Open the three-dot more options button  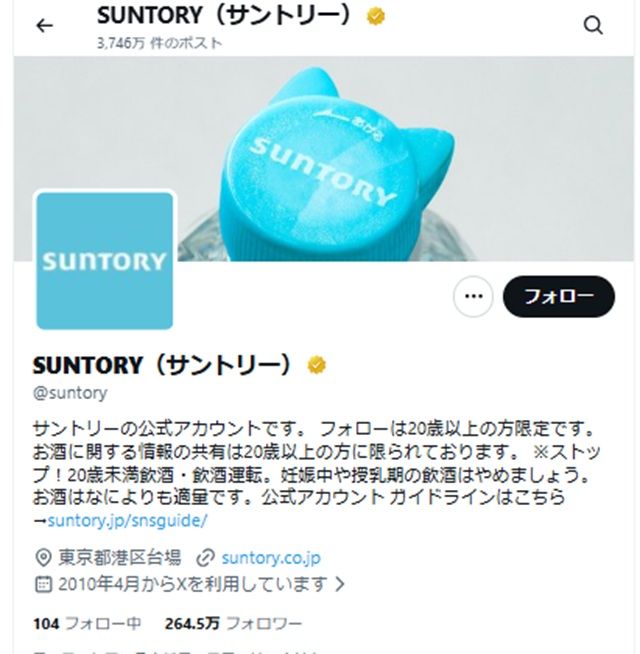(x=473, y=297)
